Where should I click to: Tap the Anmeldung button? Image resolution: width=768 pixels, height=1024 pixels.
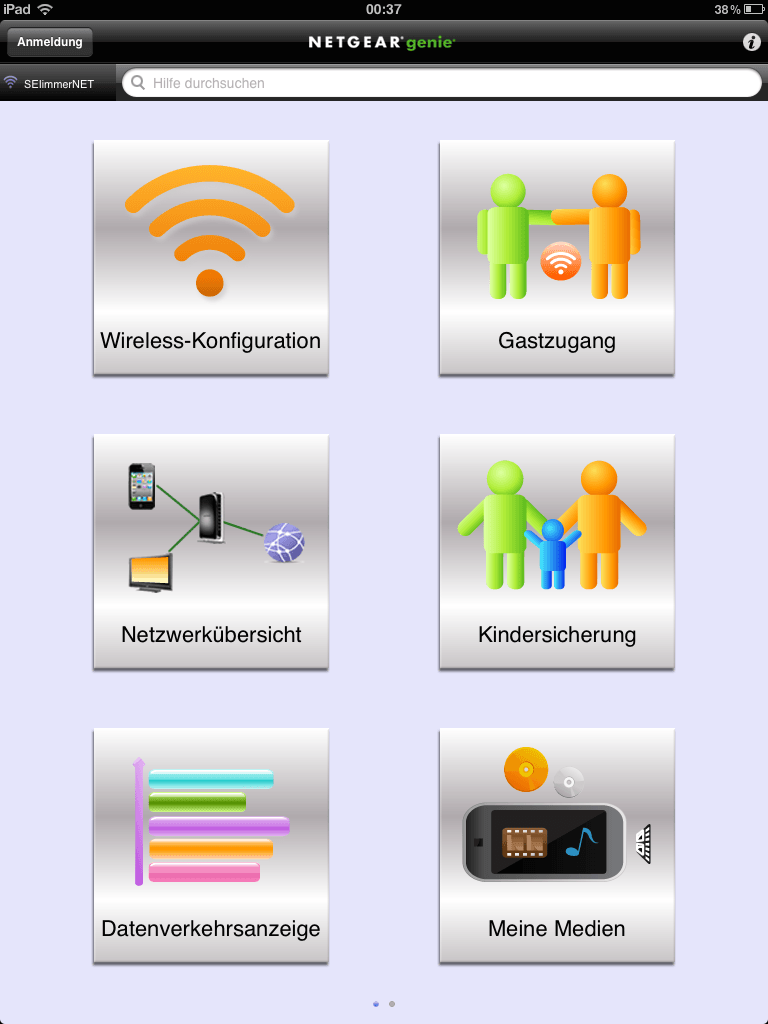(50, 42)
